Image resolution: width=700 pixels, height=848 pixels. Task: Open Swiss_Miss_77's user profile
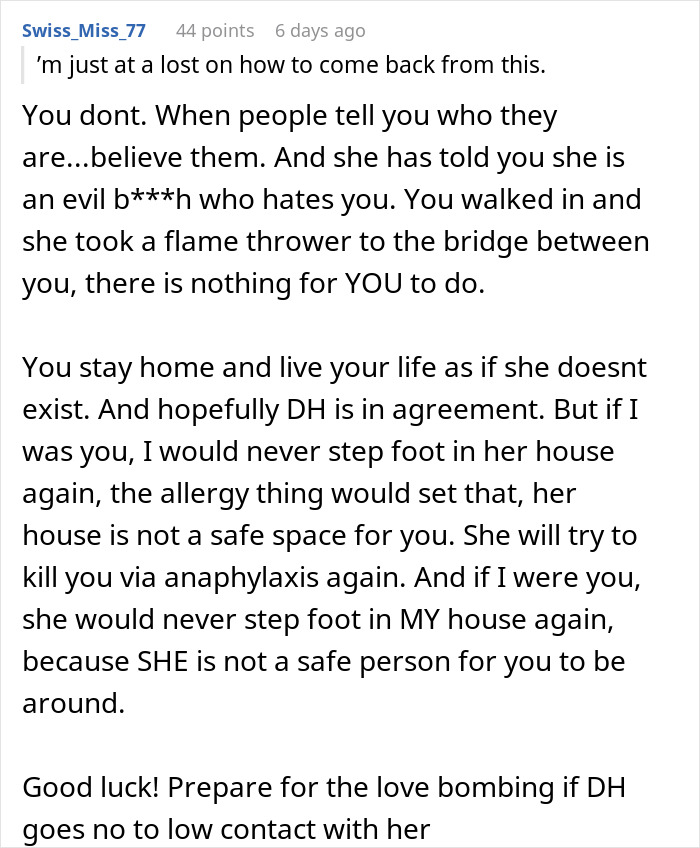[83, 31]
